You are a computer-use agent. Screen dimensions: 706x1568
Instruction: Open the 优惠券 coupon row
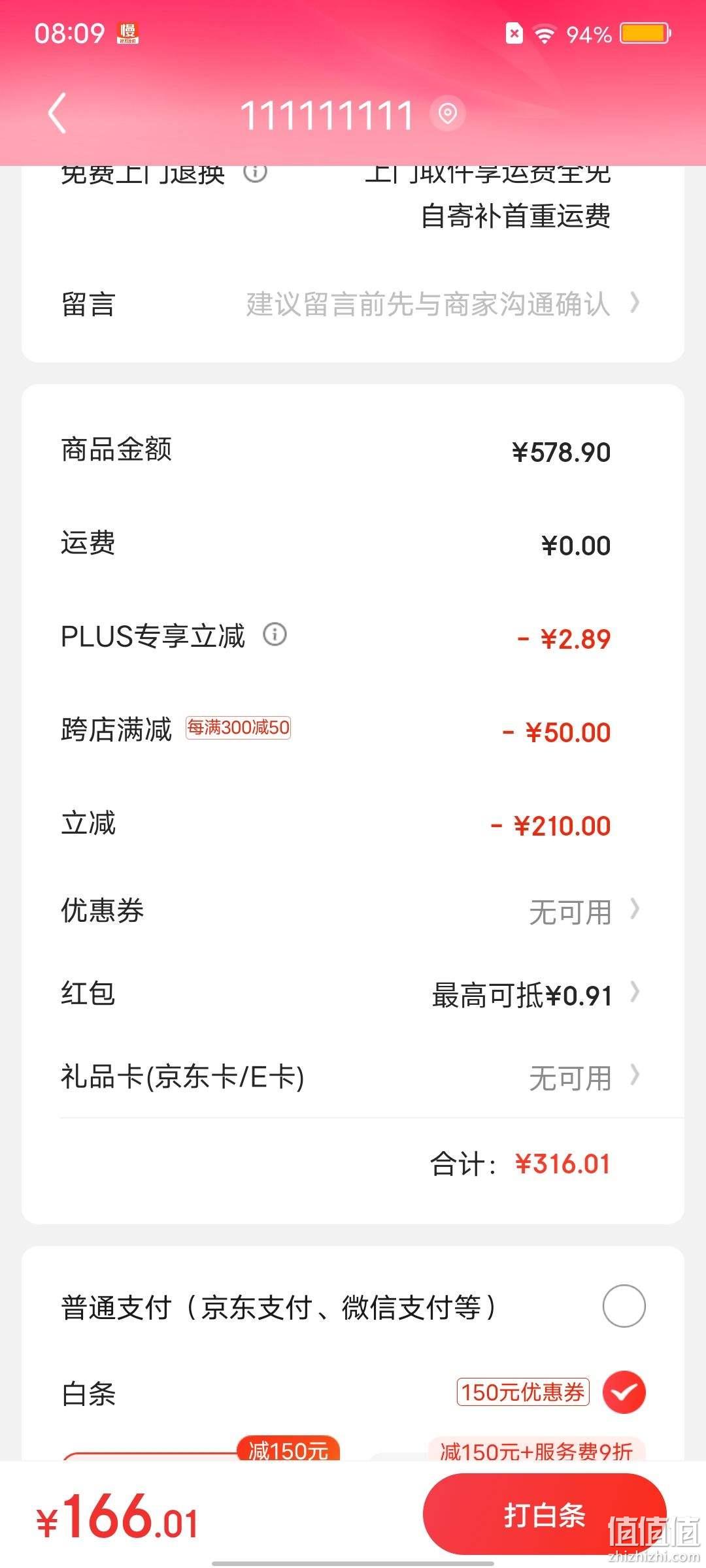(353, 910)
